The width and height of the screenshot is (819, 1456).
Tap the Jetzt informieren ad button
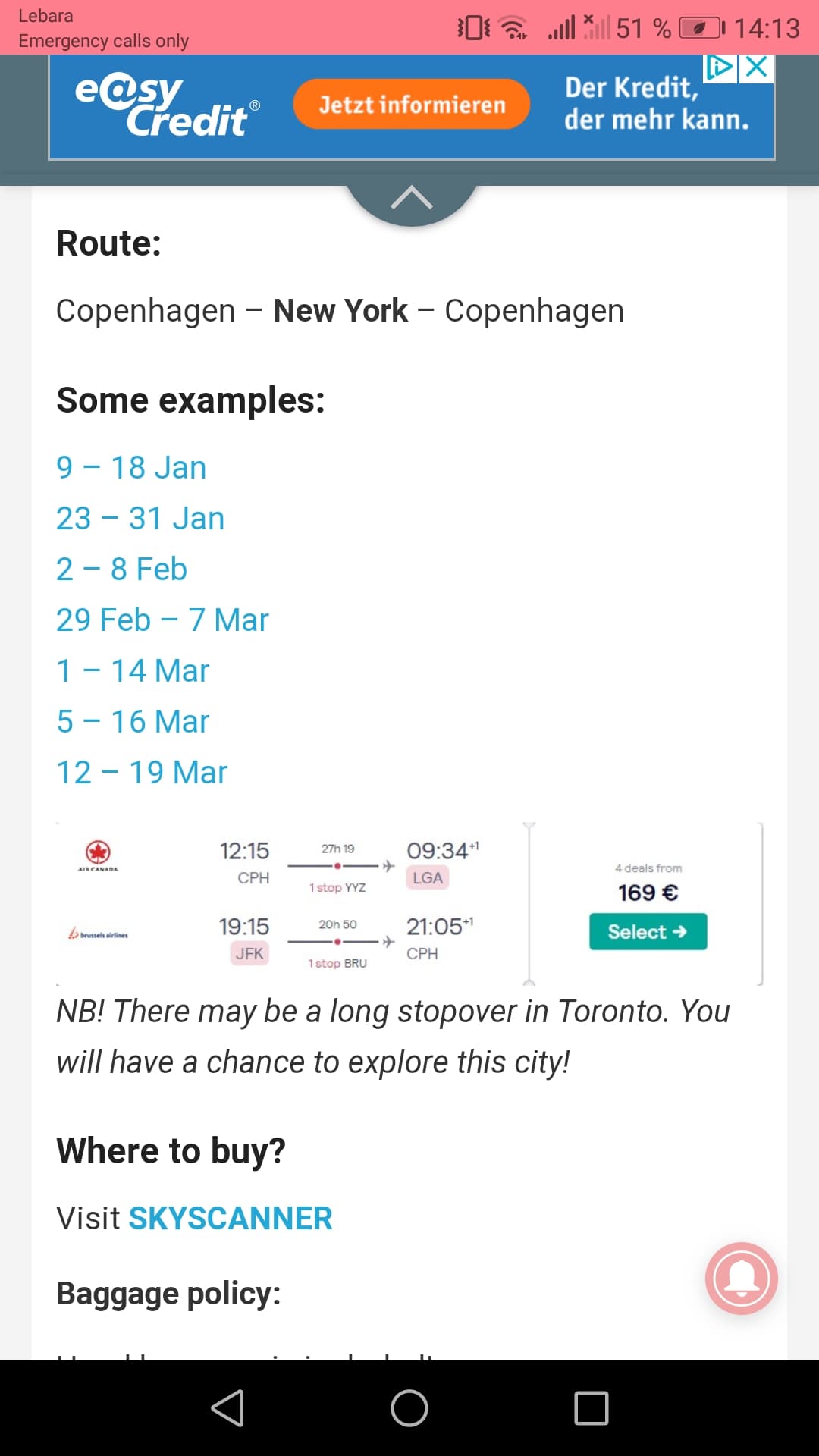[x=411, y=105]
